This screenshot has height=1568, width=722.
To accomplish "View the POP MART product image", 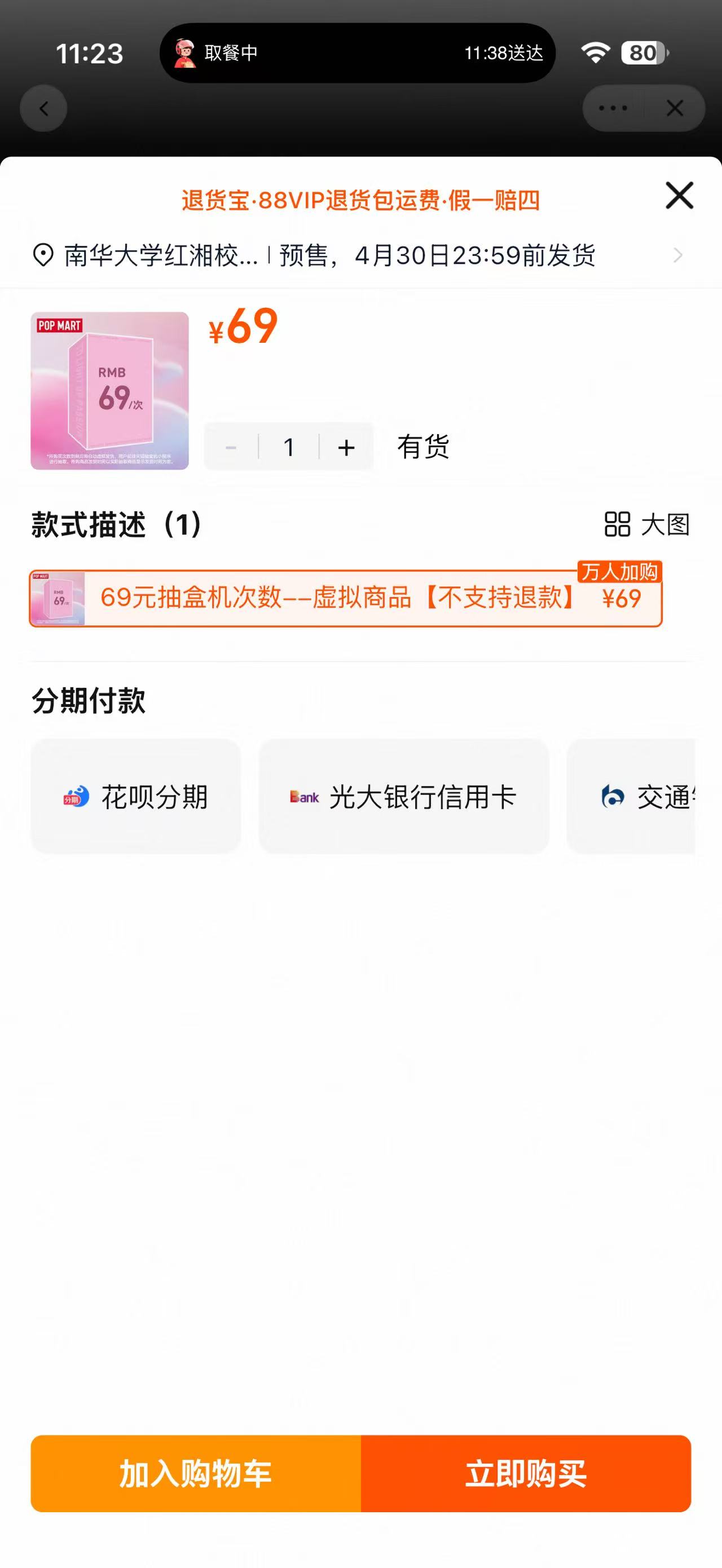I will (x=109, y=391).
